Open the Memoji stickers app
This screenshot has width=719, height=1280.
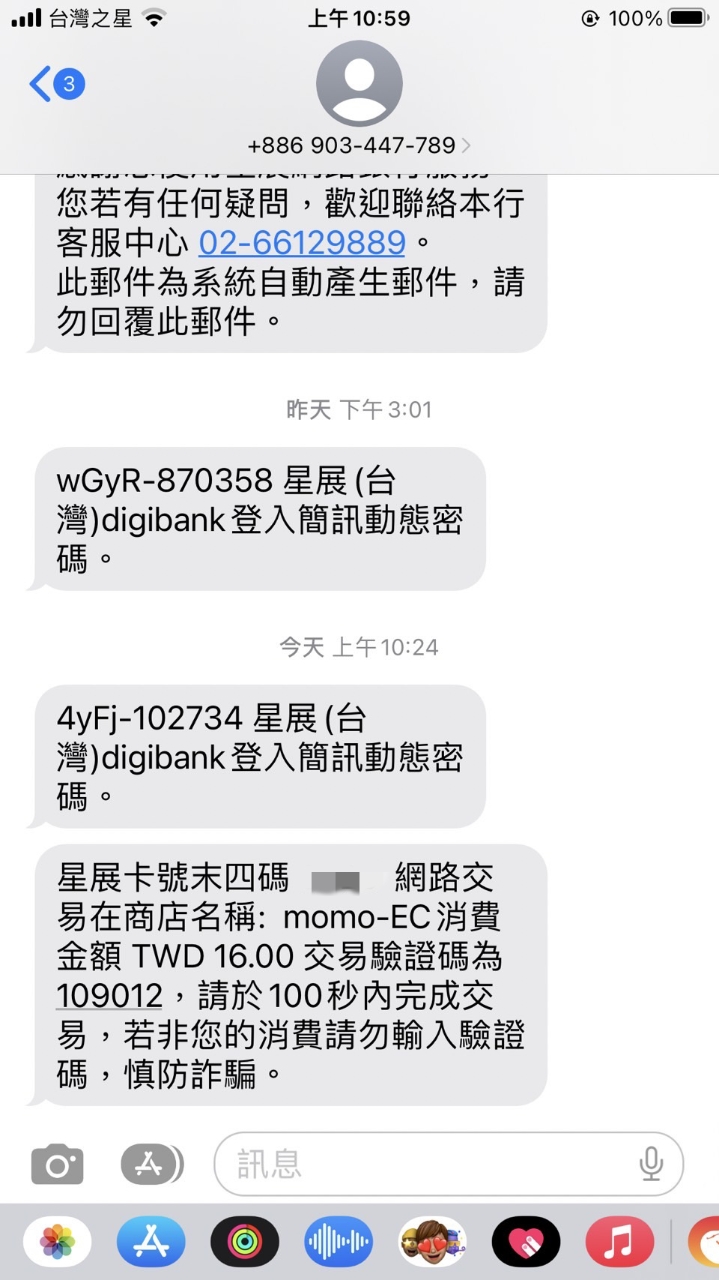pos(432,1242)
